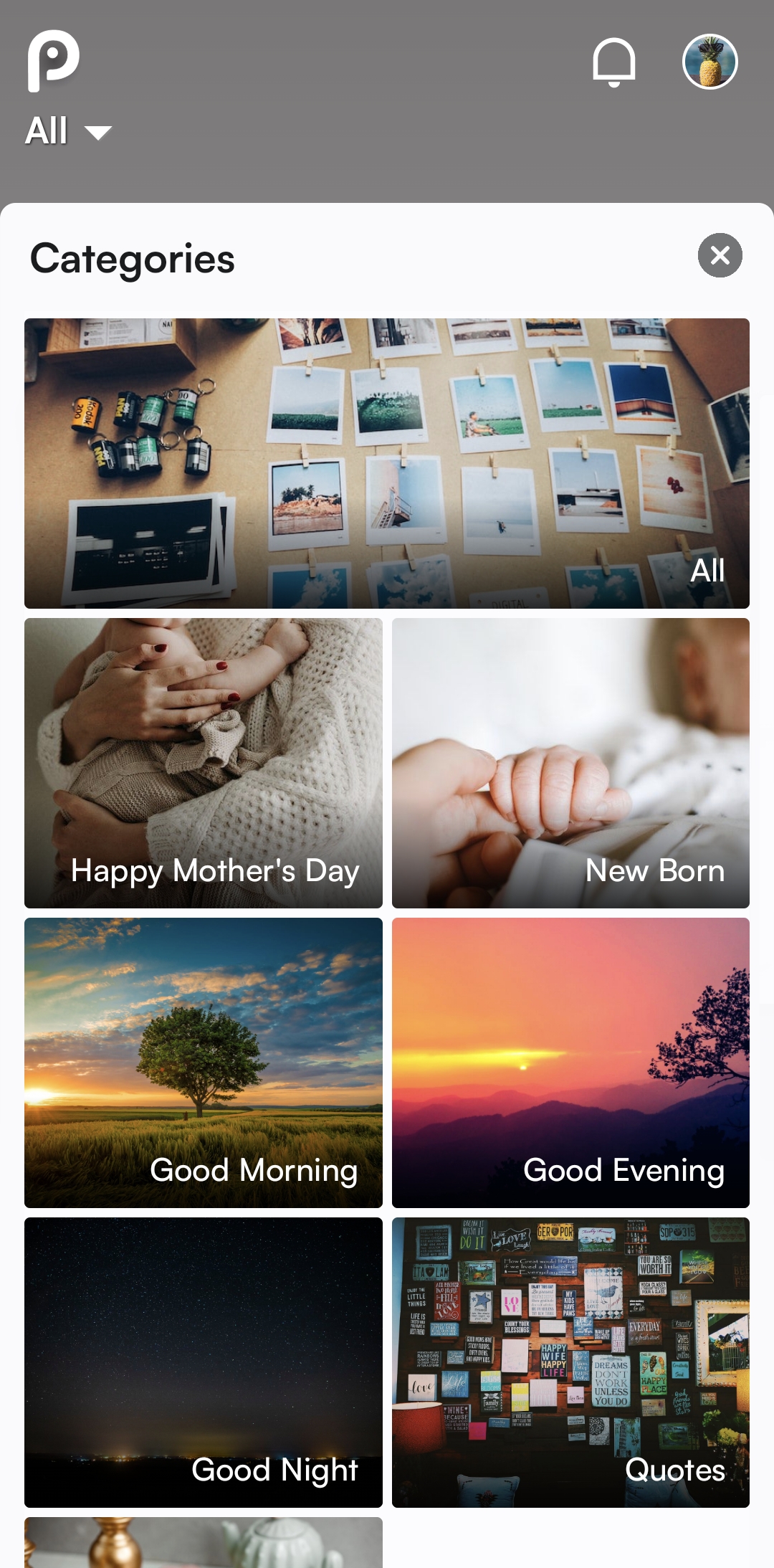This screenshot has height=1568, width=774.
Task: Close the Categories panel
Action: pyautogui.click(x=720, y=255)
